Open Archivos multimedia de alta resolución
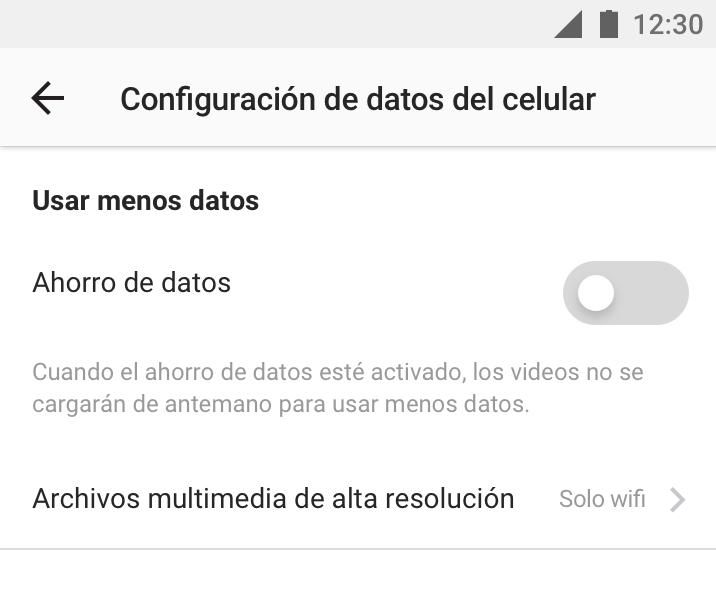 click(358, 499)
